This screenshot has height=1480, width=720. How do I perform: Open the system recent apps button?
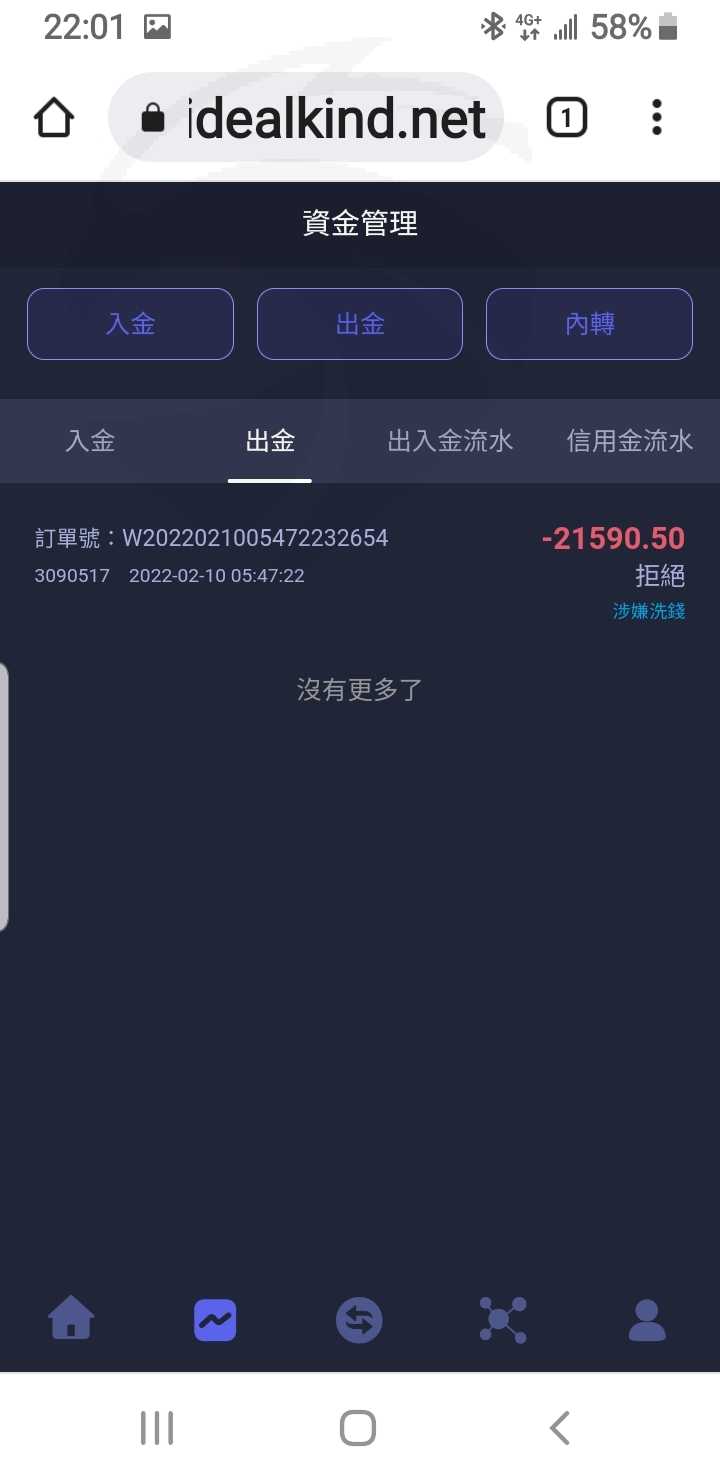point(157,1427)
